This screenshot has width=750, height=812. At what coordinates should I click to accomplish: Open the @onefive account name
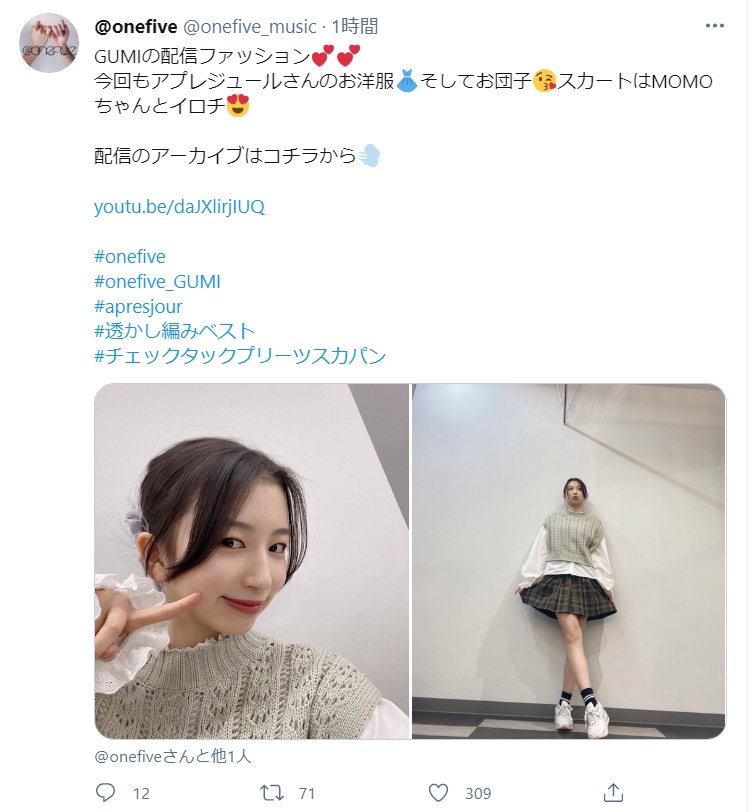point(134,26)
